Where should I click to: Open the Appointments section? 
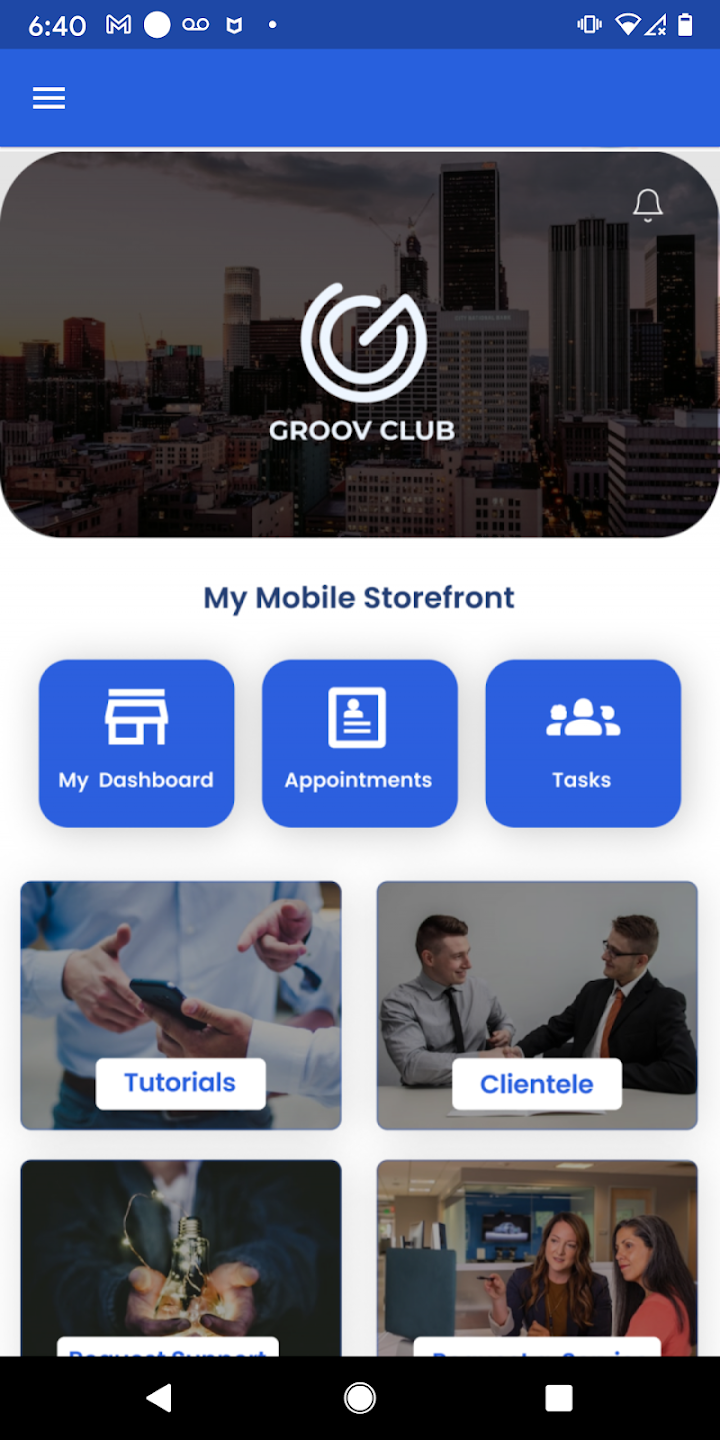tap(359, 743)
